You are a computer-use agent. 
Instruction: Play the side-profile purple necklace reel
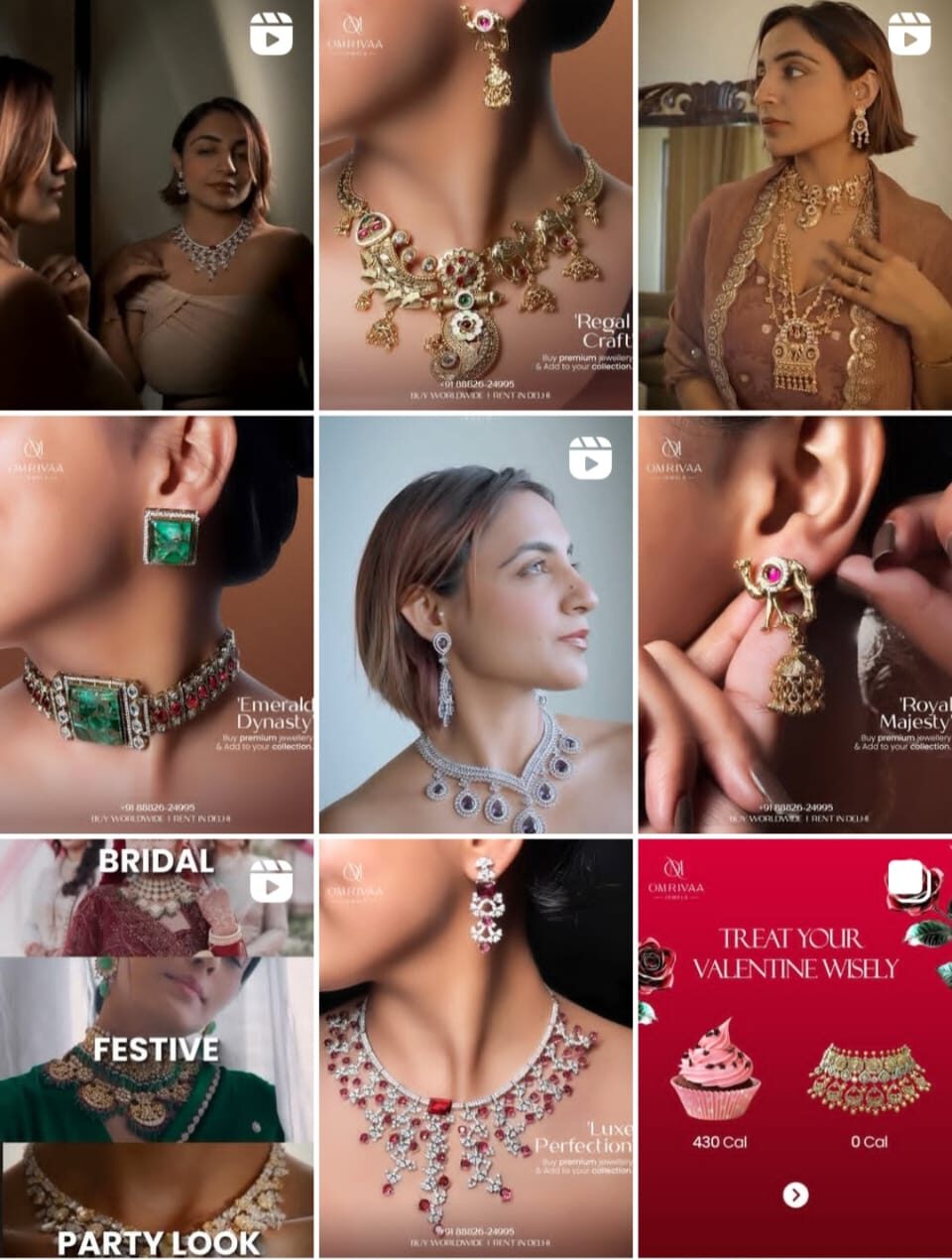(x=475, y=625)
